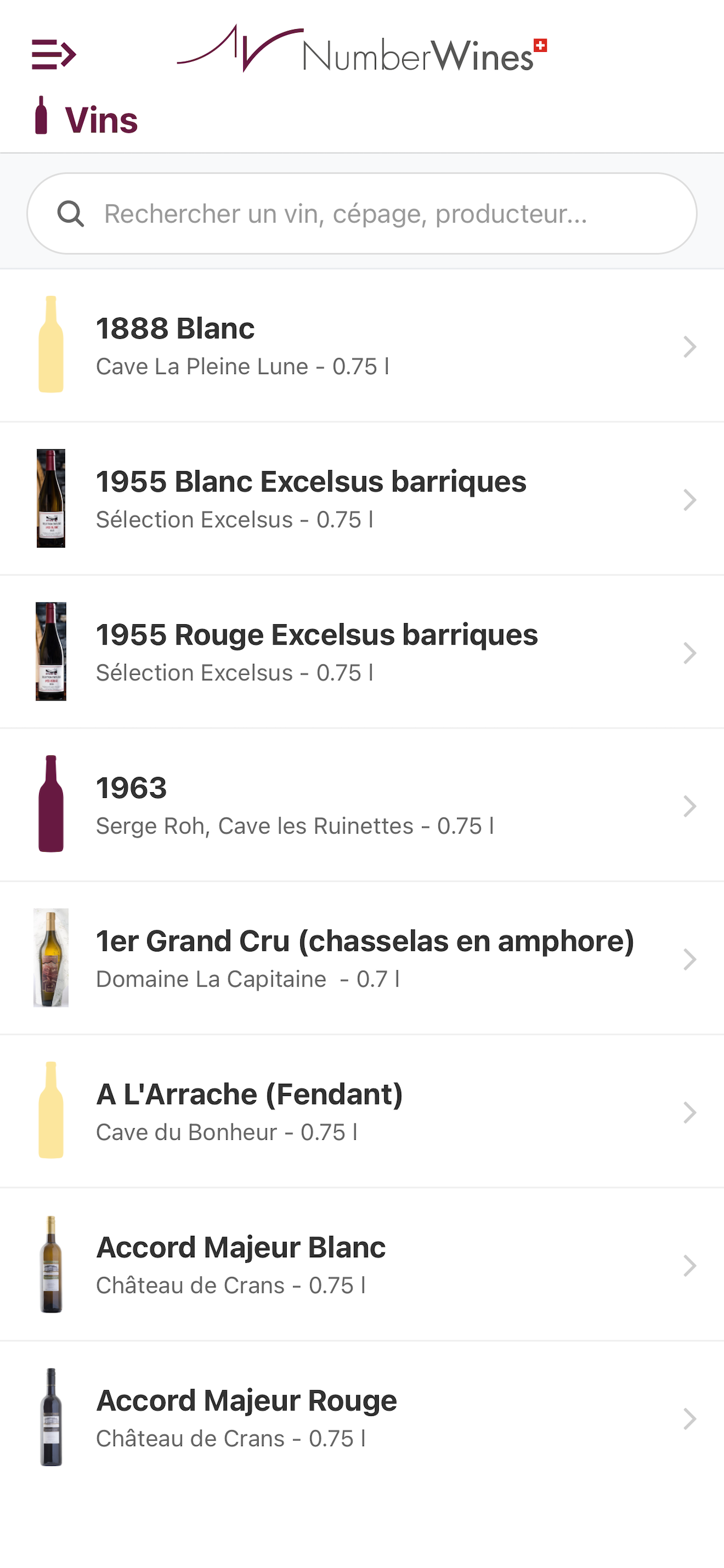Click the 1er Grand Cru bottle image
This screenshot has width=724, height=1568.
click(51, 960)
